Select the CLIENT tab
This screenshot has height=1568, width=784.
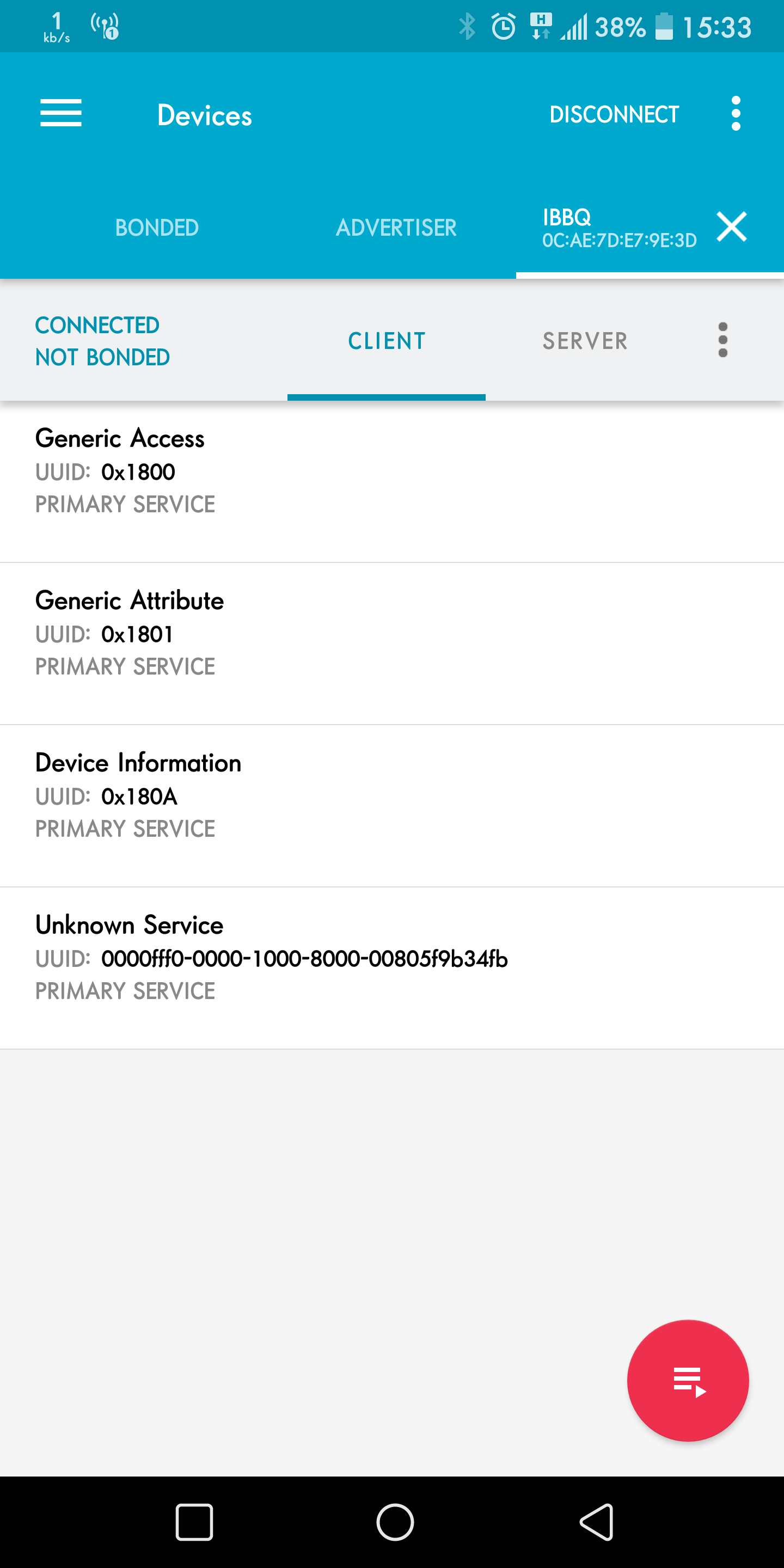tap(387, 341)
